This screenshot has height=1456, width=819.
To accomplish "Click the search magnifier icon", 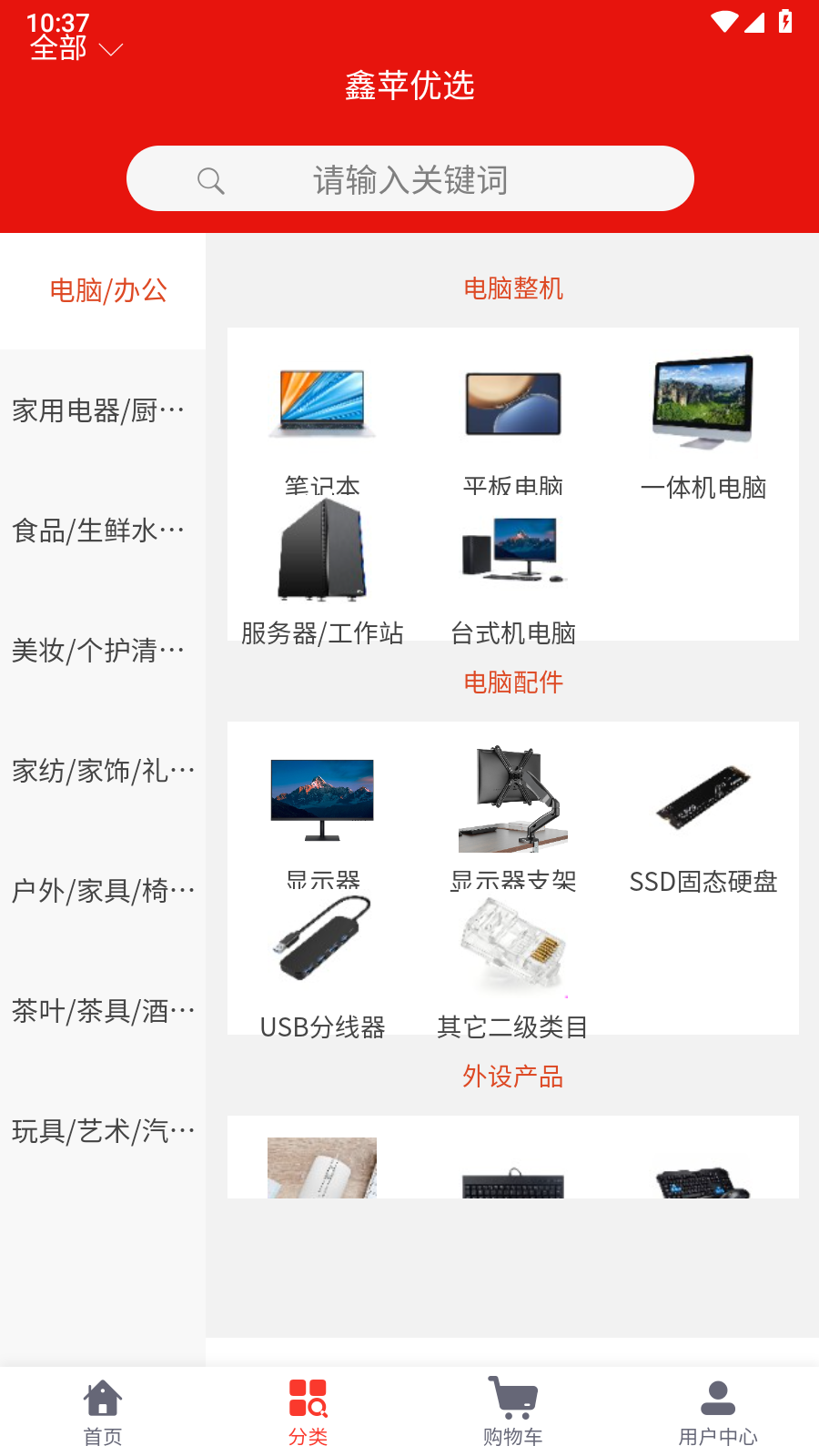I will [x=211, y=179].
